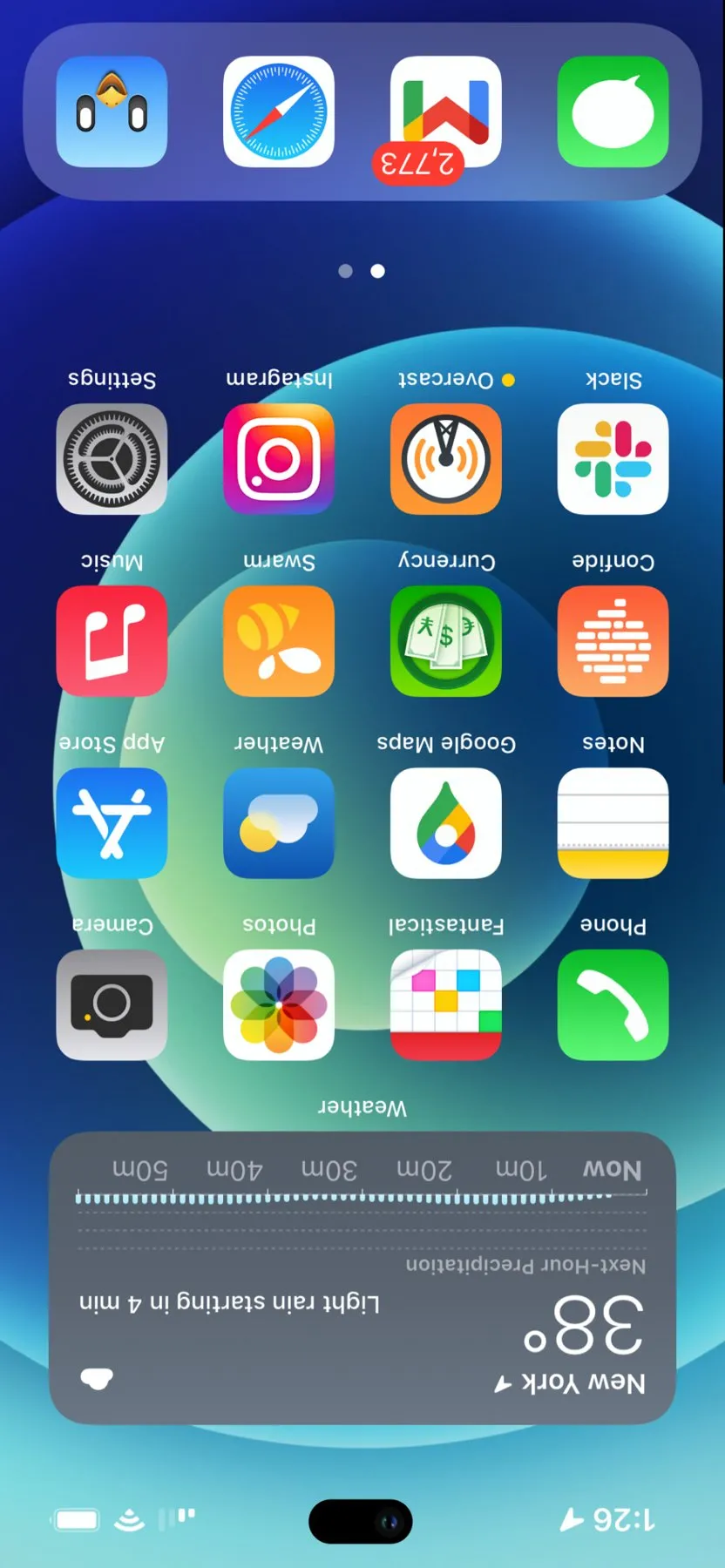This screenshot has width=725, height=1568.
Task: Open the Settings app
Action: pyautogui.click(x=112, y=459)
